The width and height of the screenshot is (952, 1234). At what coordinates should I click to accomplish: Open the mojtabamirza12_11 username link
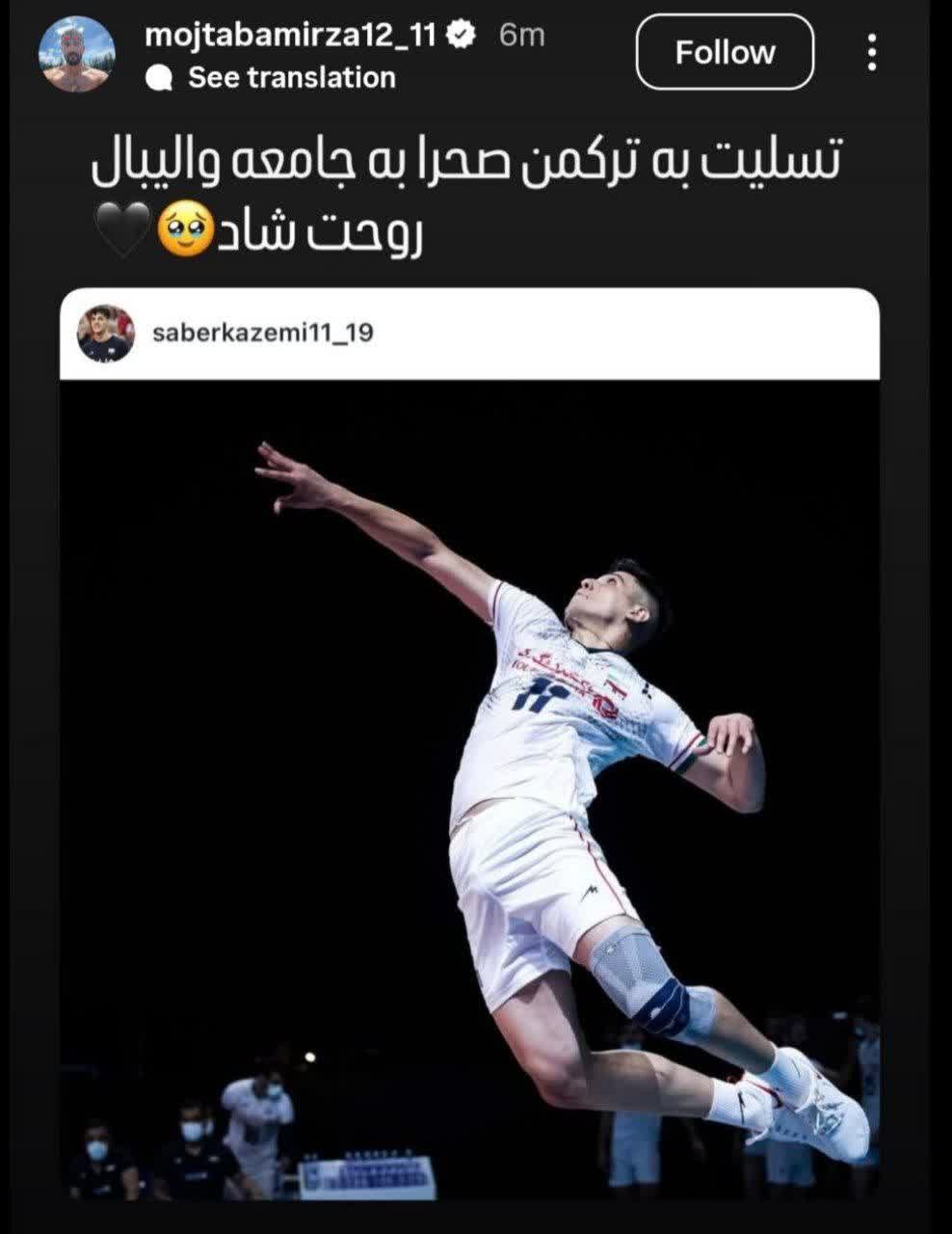290,35
